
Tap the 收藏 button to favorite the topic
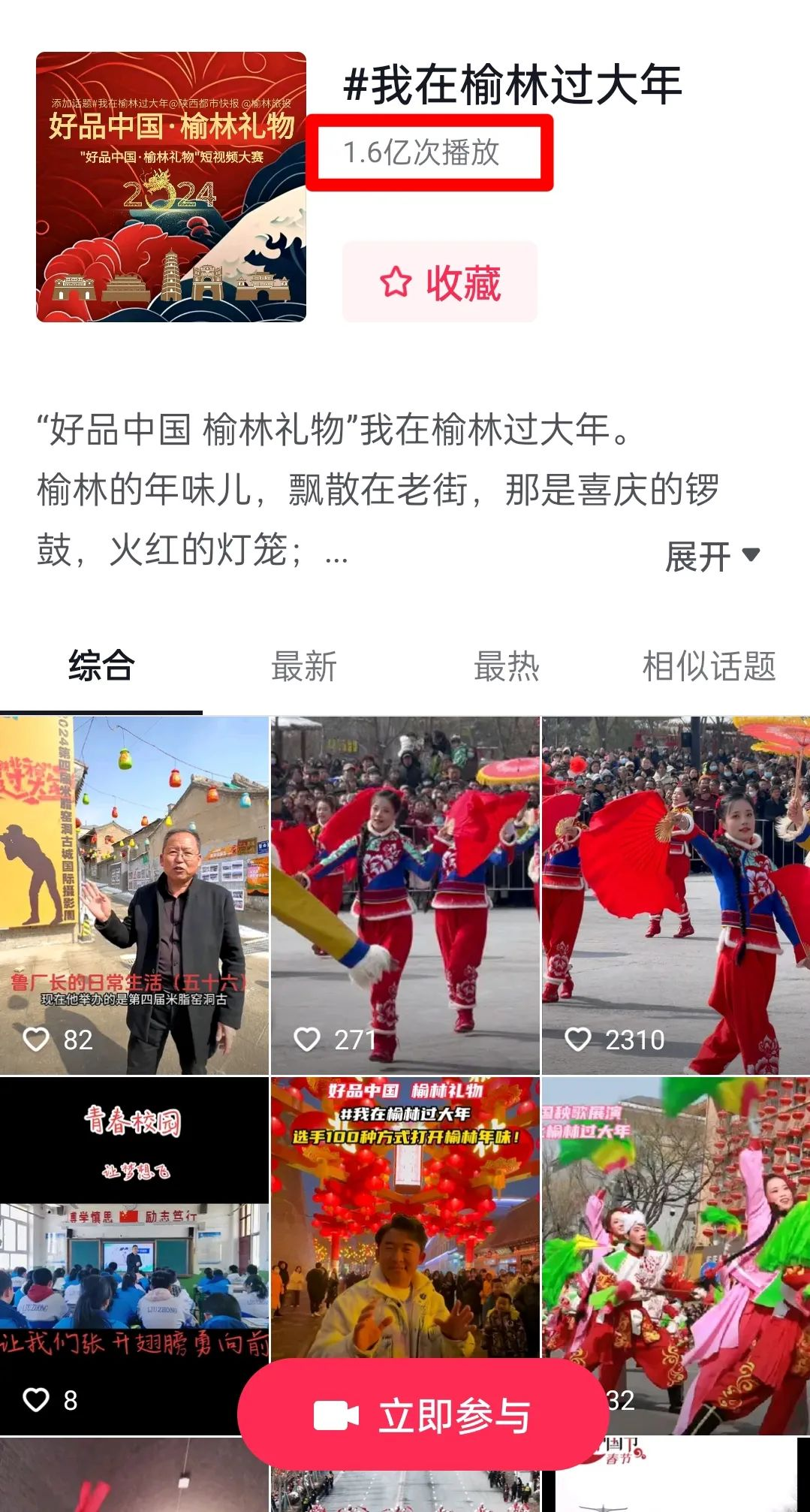[440, 282]
